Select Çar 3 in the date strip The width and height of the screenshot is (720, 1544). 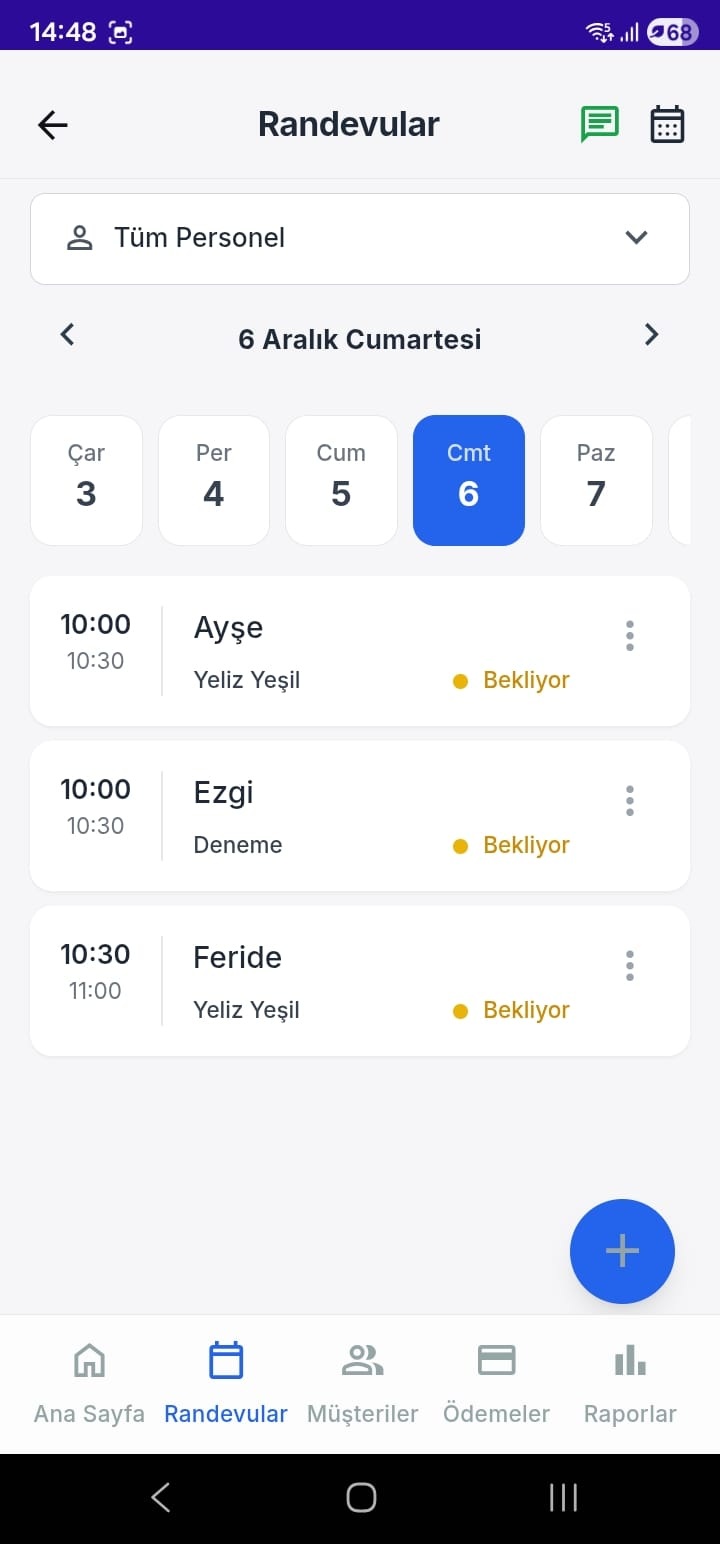click(87, 480)
